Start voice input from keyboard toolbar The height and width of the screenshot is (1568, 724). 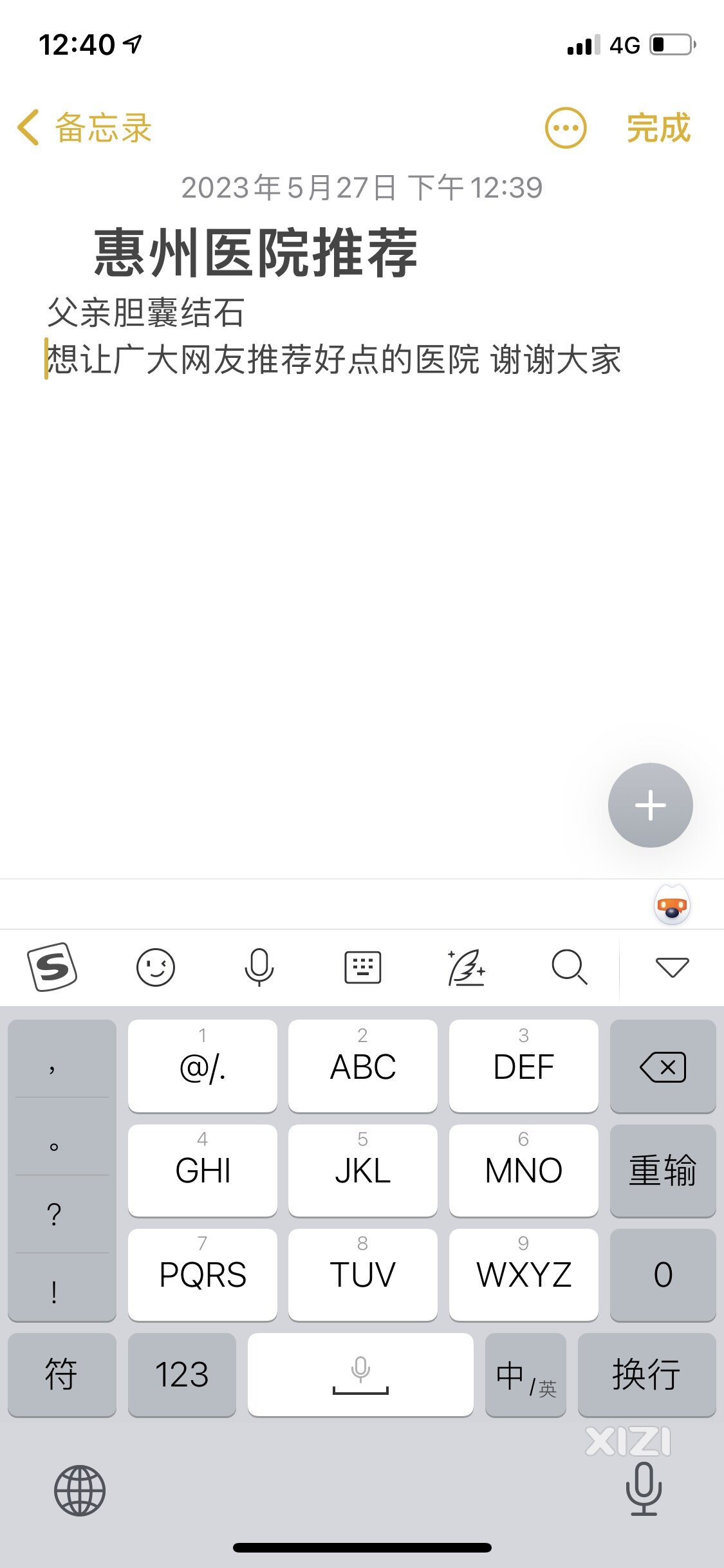click(259, 967)
